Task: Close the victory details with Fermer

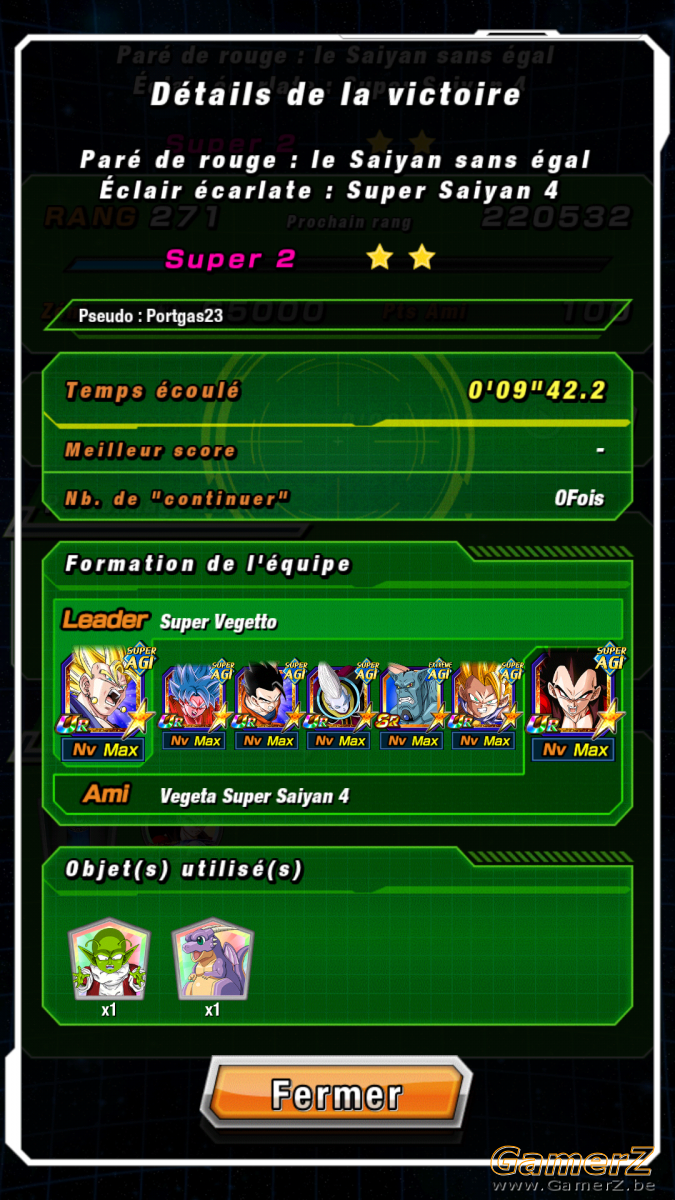Action: pos(337,1093)
